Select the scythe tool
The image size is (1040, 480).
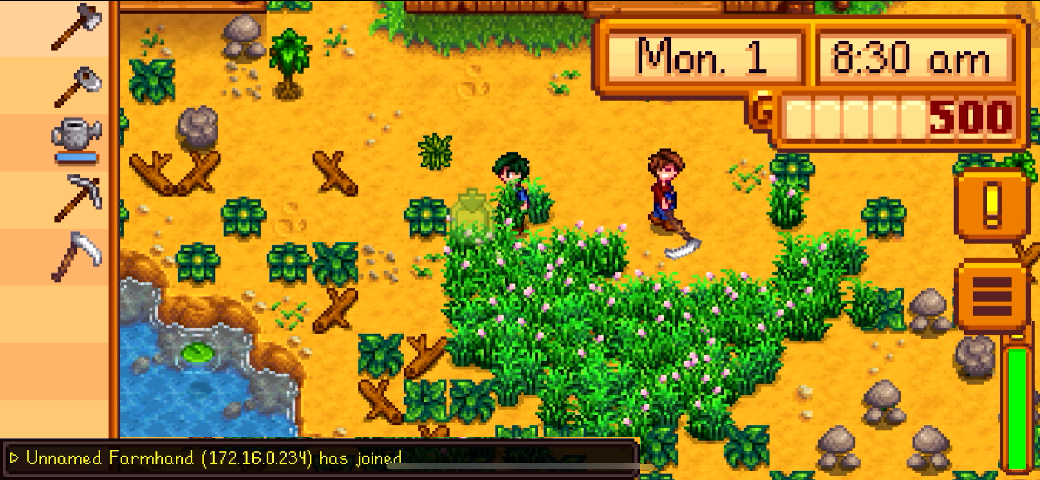click(x=74, y=255)
